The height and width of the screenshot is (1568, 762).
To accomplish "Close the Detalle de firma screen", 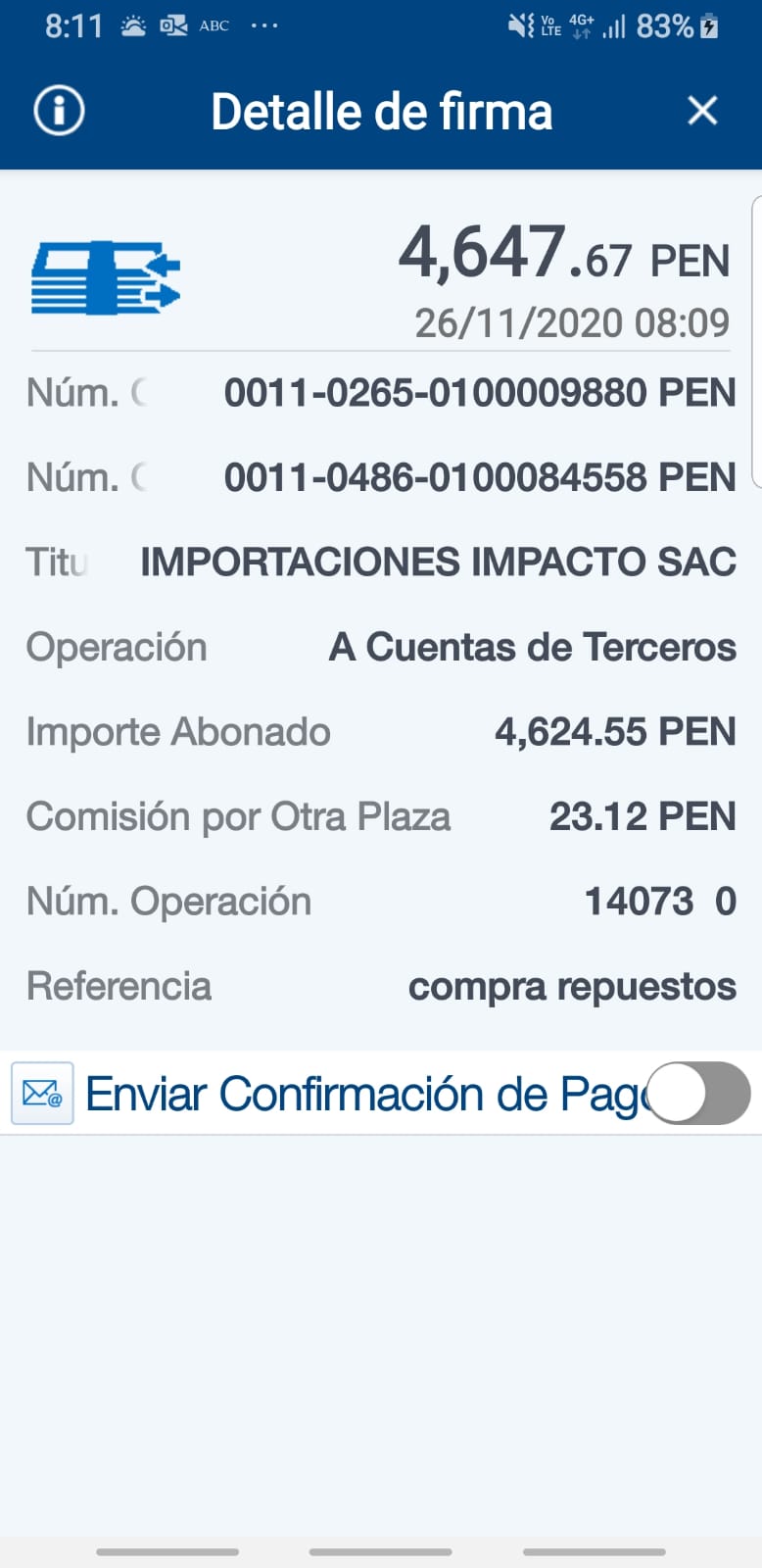I will tap(702, 111).
